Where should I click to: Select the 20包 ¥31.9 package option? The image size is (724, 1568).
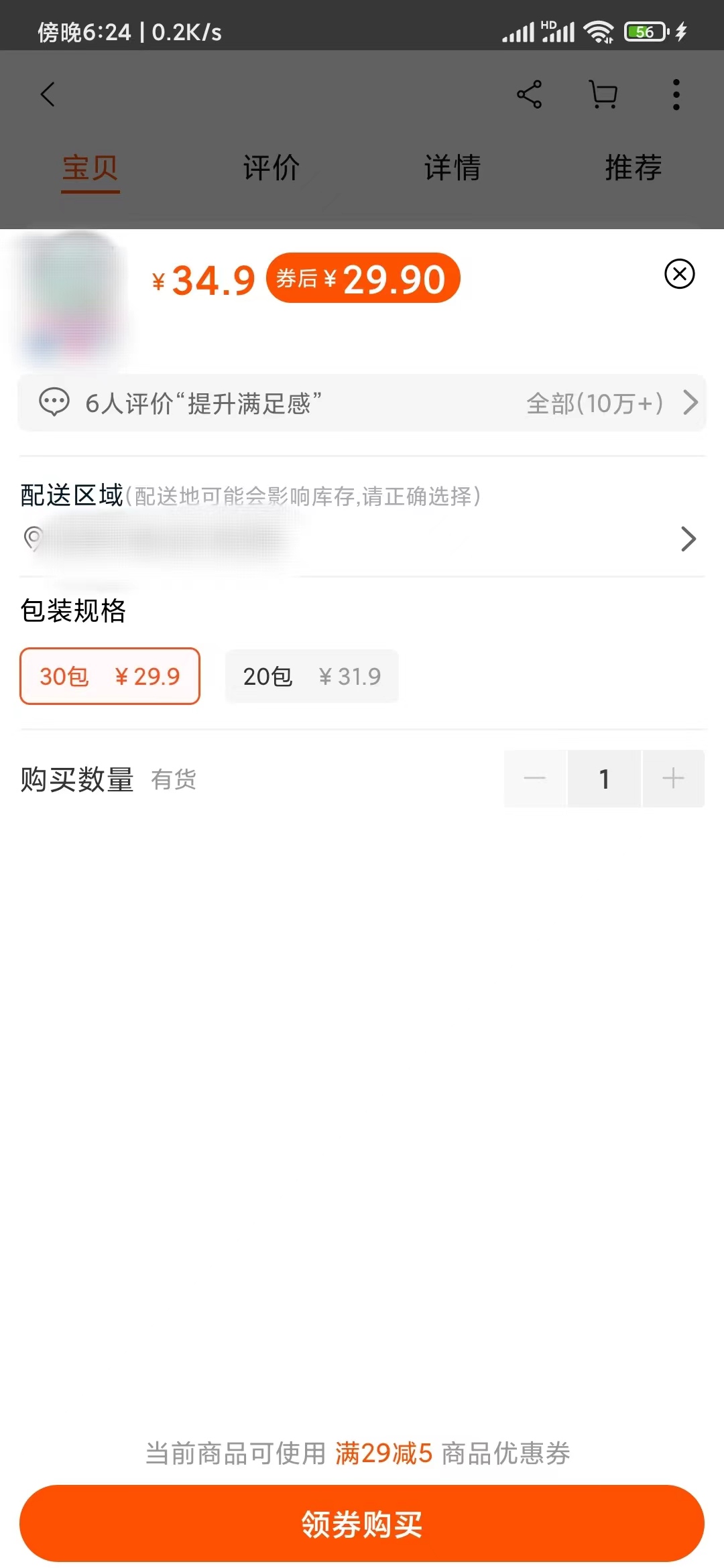click(x=311, y=676)
